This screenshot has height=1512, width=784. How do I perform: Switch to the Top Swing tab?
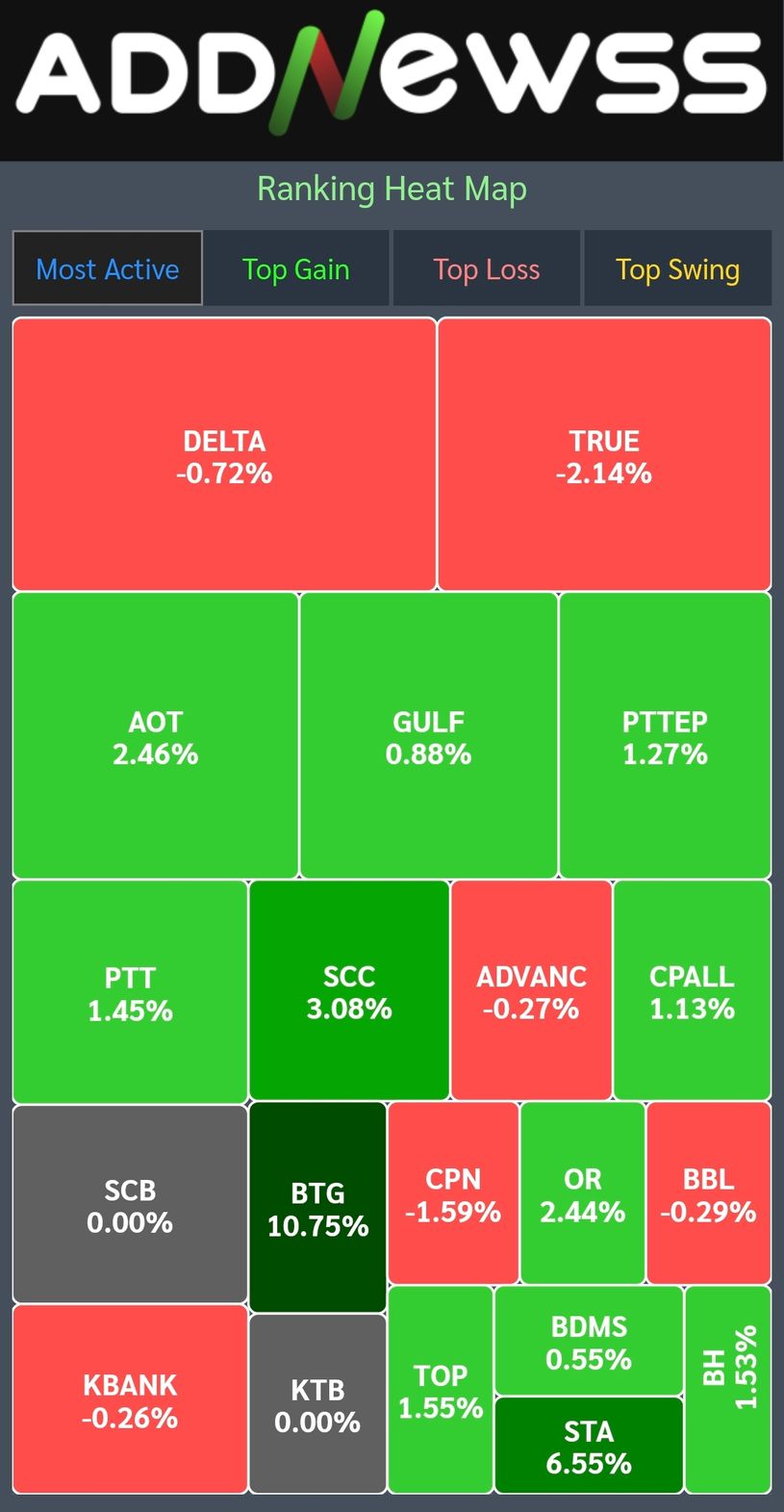(x=677, y=269)
